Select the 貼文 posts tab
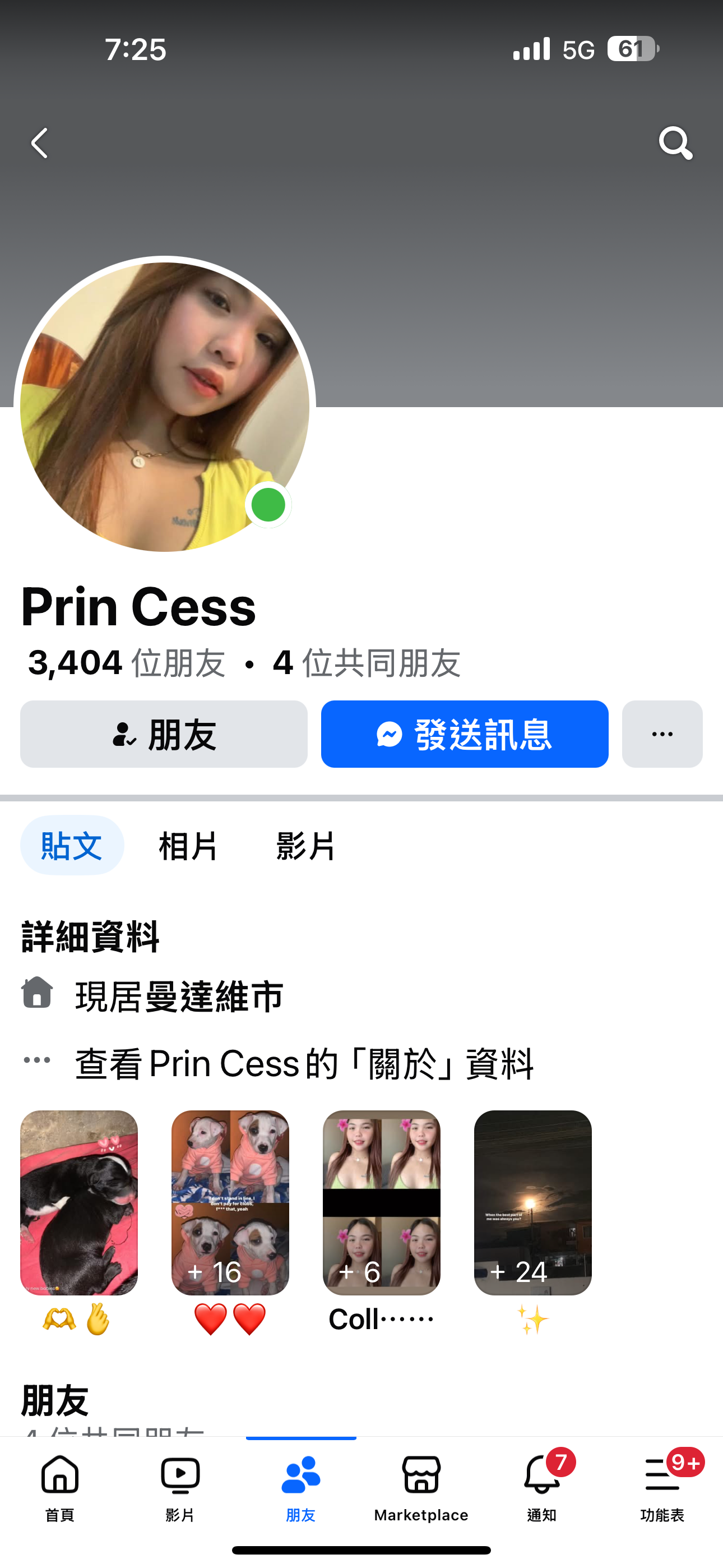This screenshot has height=1568, width=723. pos(72,846)
